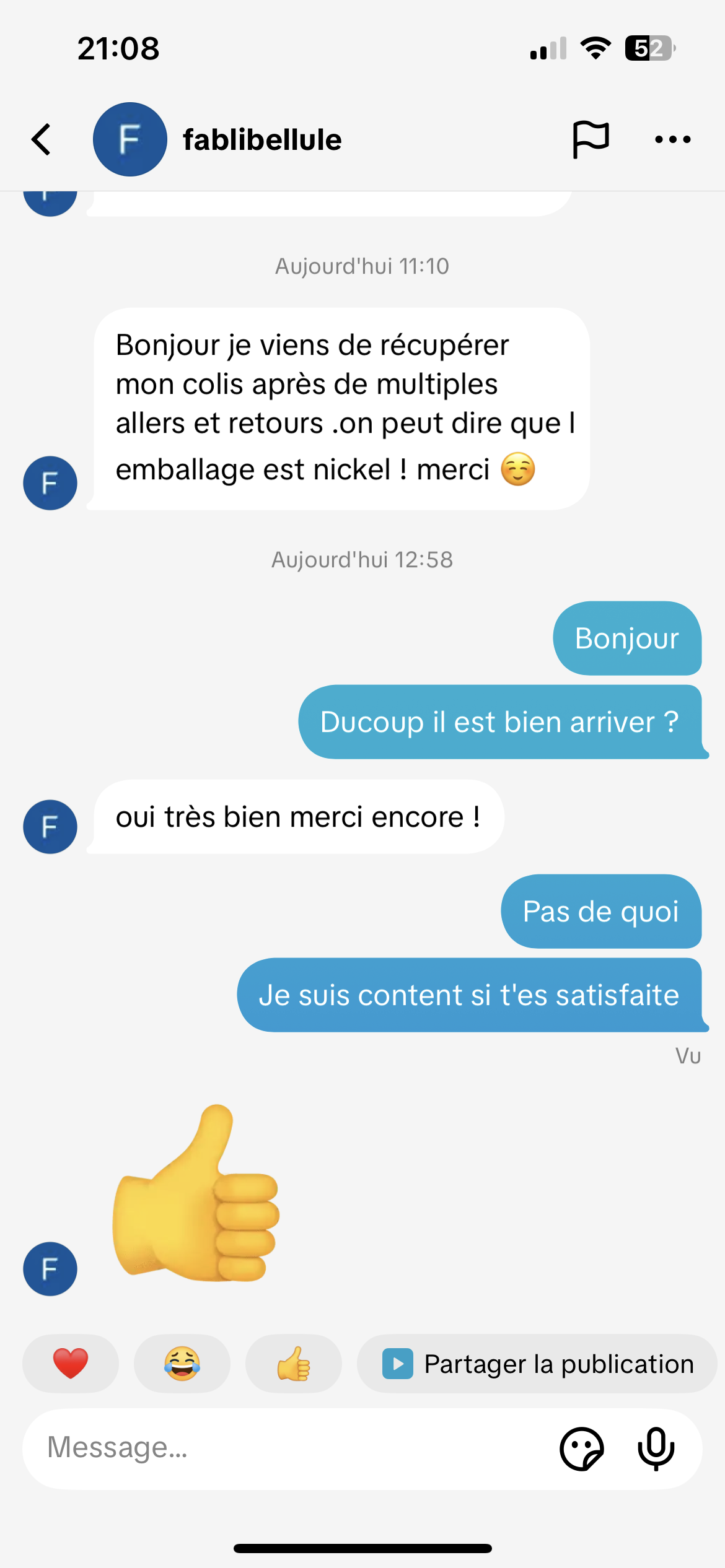
Task: Send the red heart quick reaction
Action: (x=71, y=1364)
